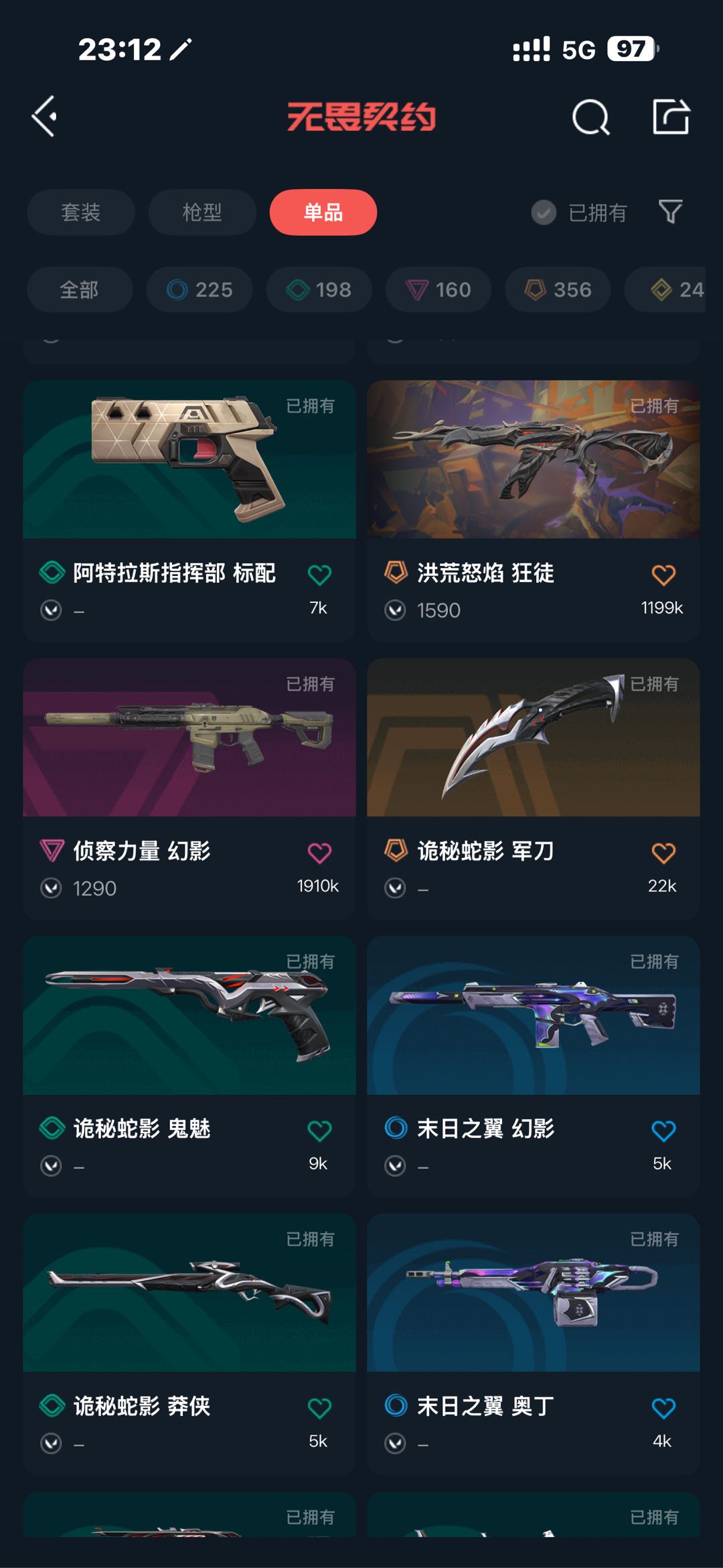Screen dimensions: 723x1568
Task: Filter by the 160 tier chip
Action: coord(438,289)
